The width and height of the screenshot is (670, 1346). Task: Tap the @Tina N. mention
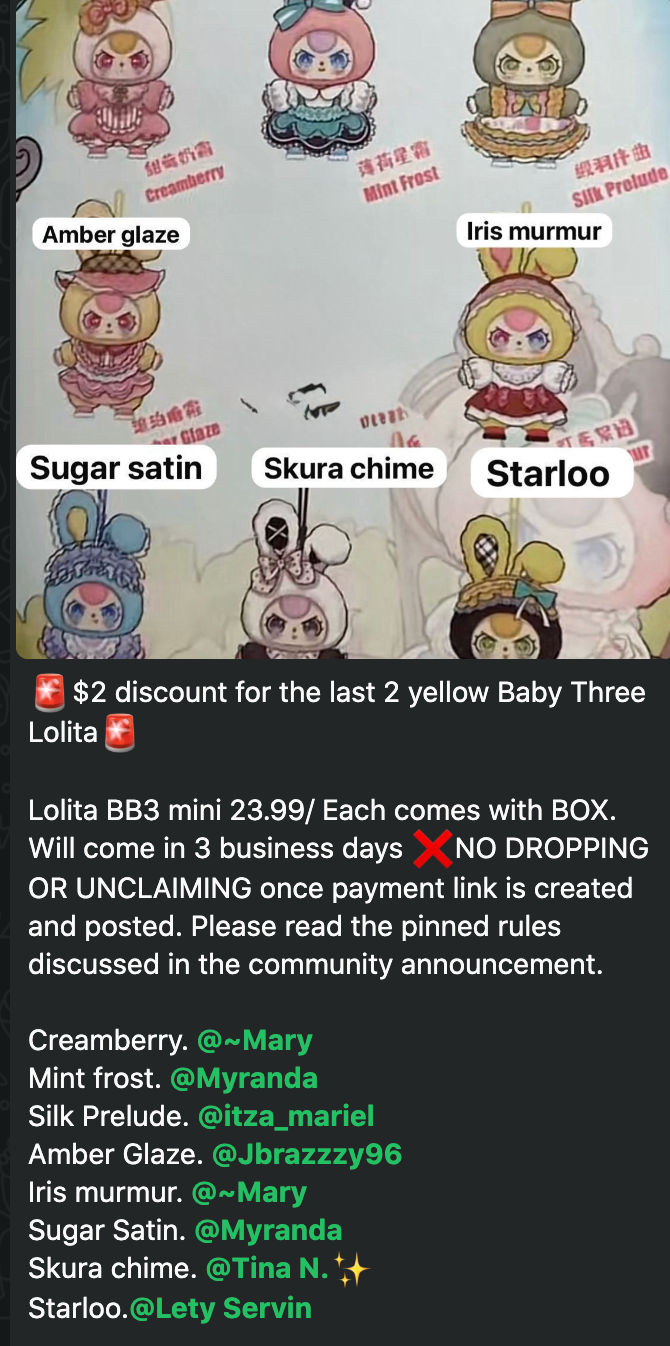click(268, 1268)
